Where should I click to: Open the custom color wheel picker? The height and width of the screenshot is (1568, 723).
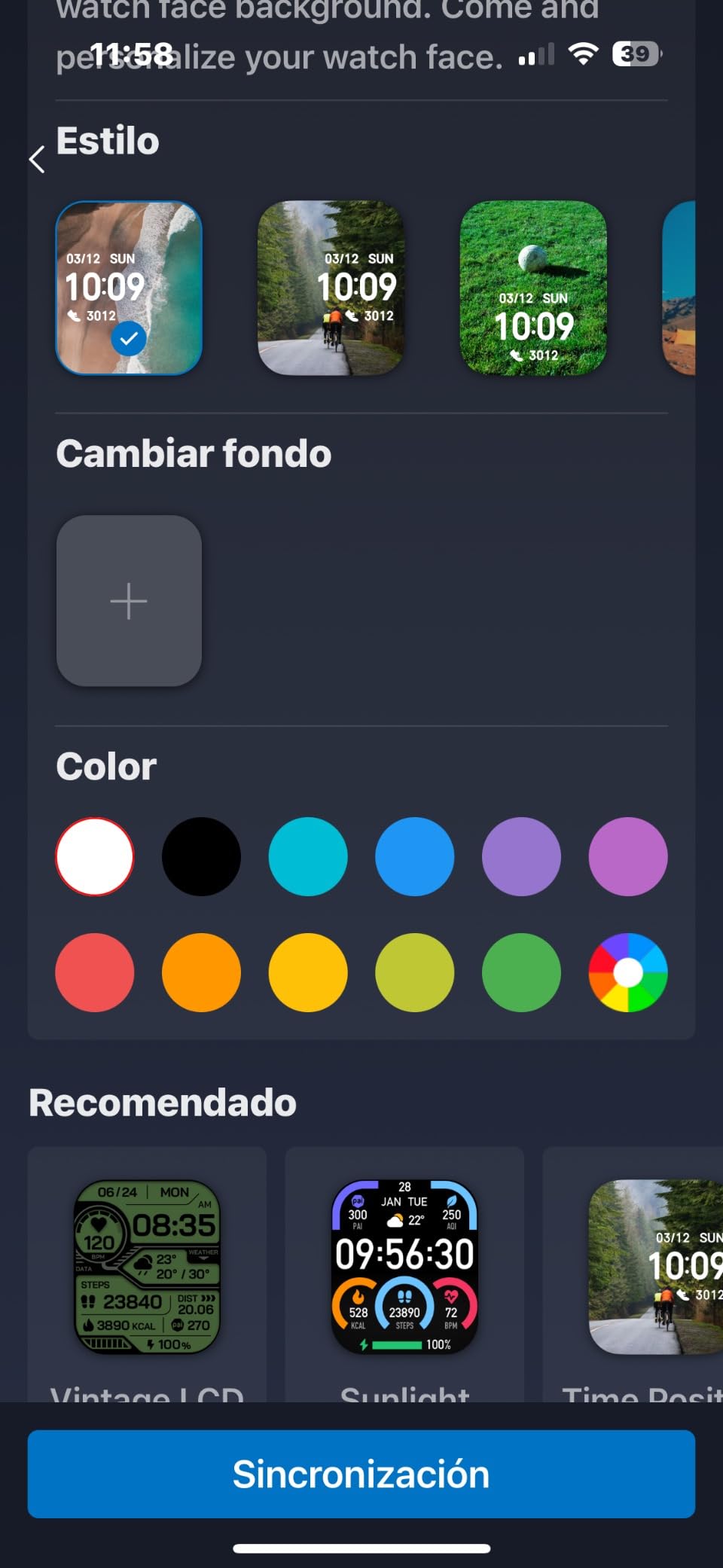pos(627,972)
